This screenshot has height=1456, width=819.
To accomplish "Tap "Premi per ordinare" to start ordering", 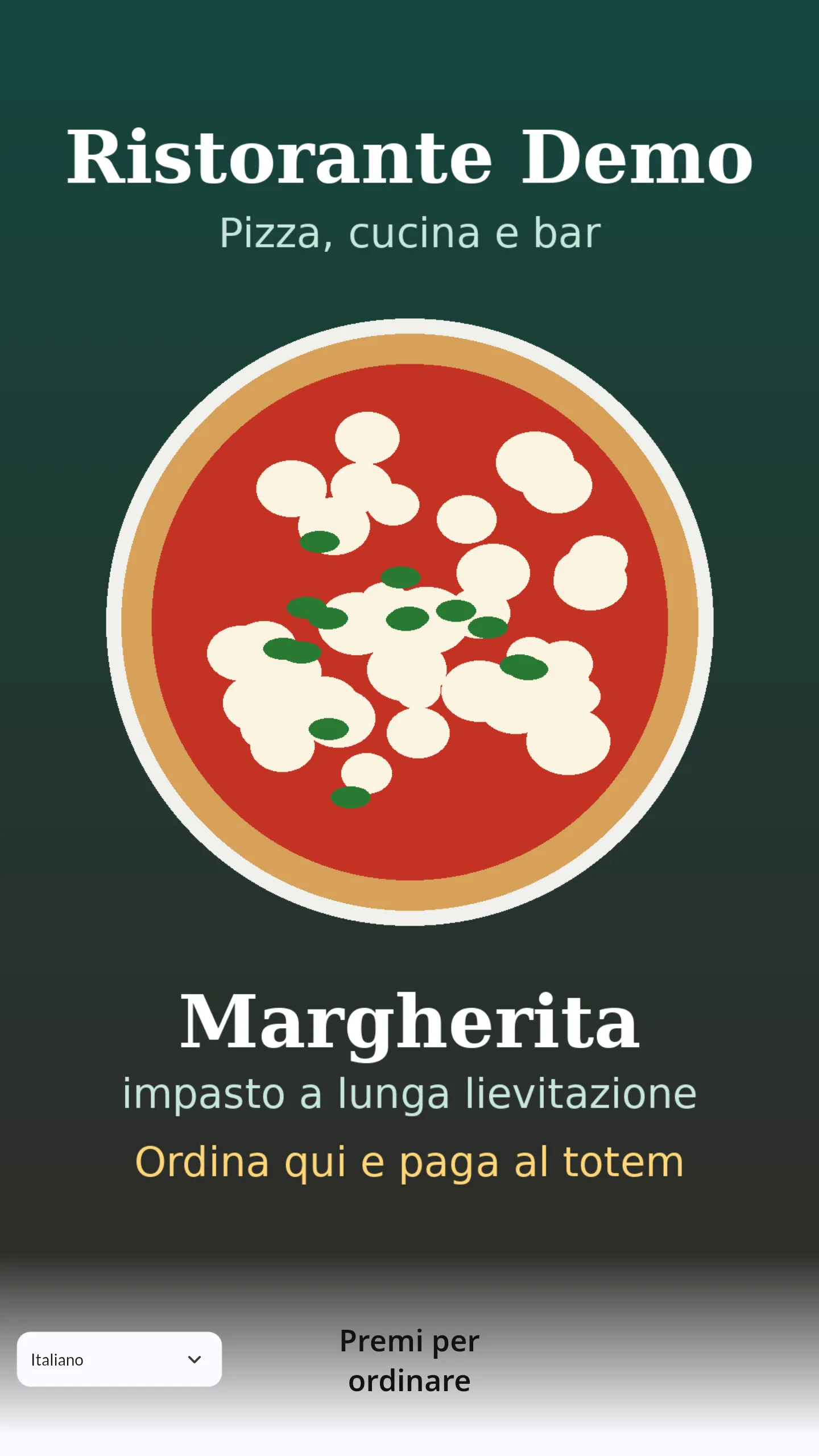I will pos(409,1360).
